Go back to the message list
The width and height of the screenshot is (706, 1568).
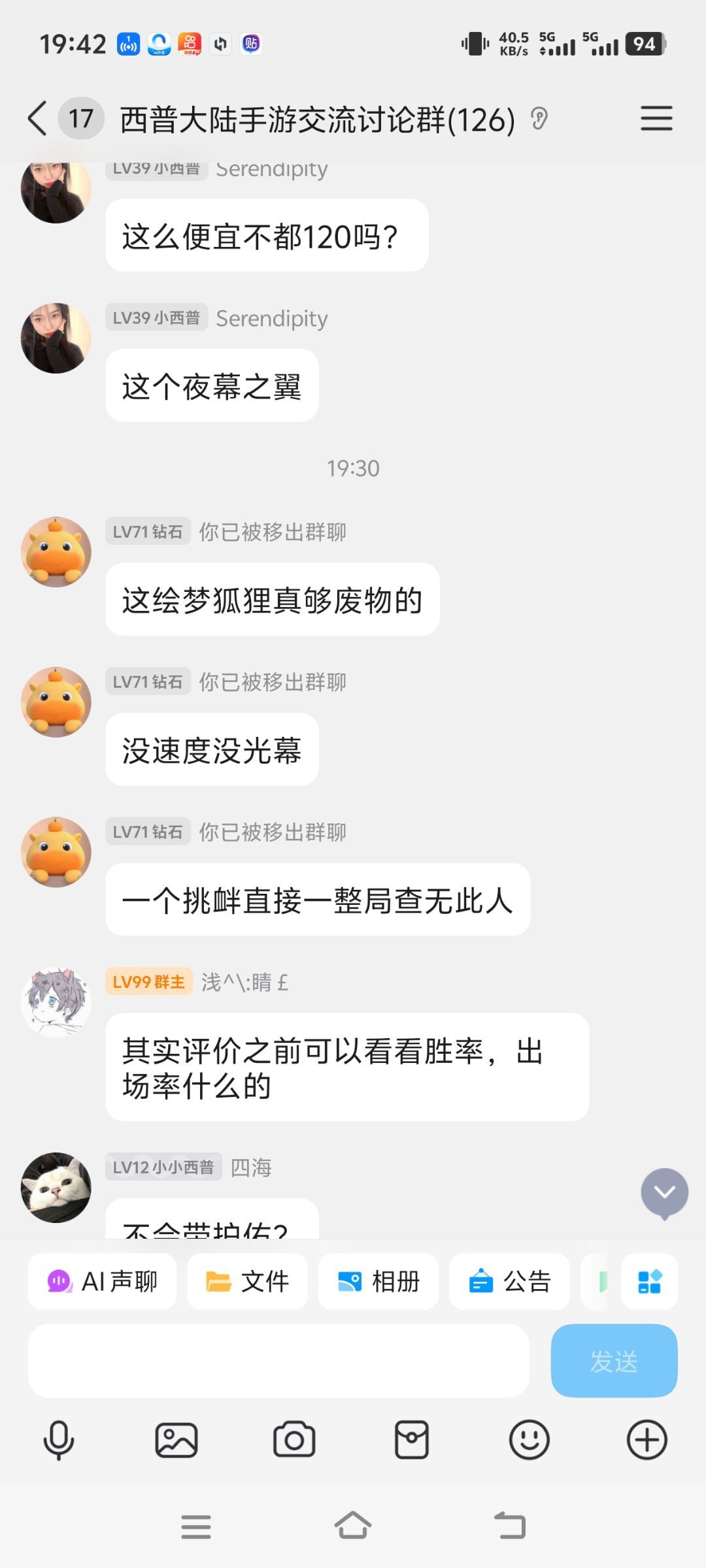click(38, 118)
